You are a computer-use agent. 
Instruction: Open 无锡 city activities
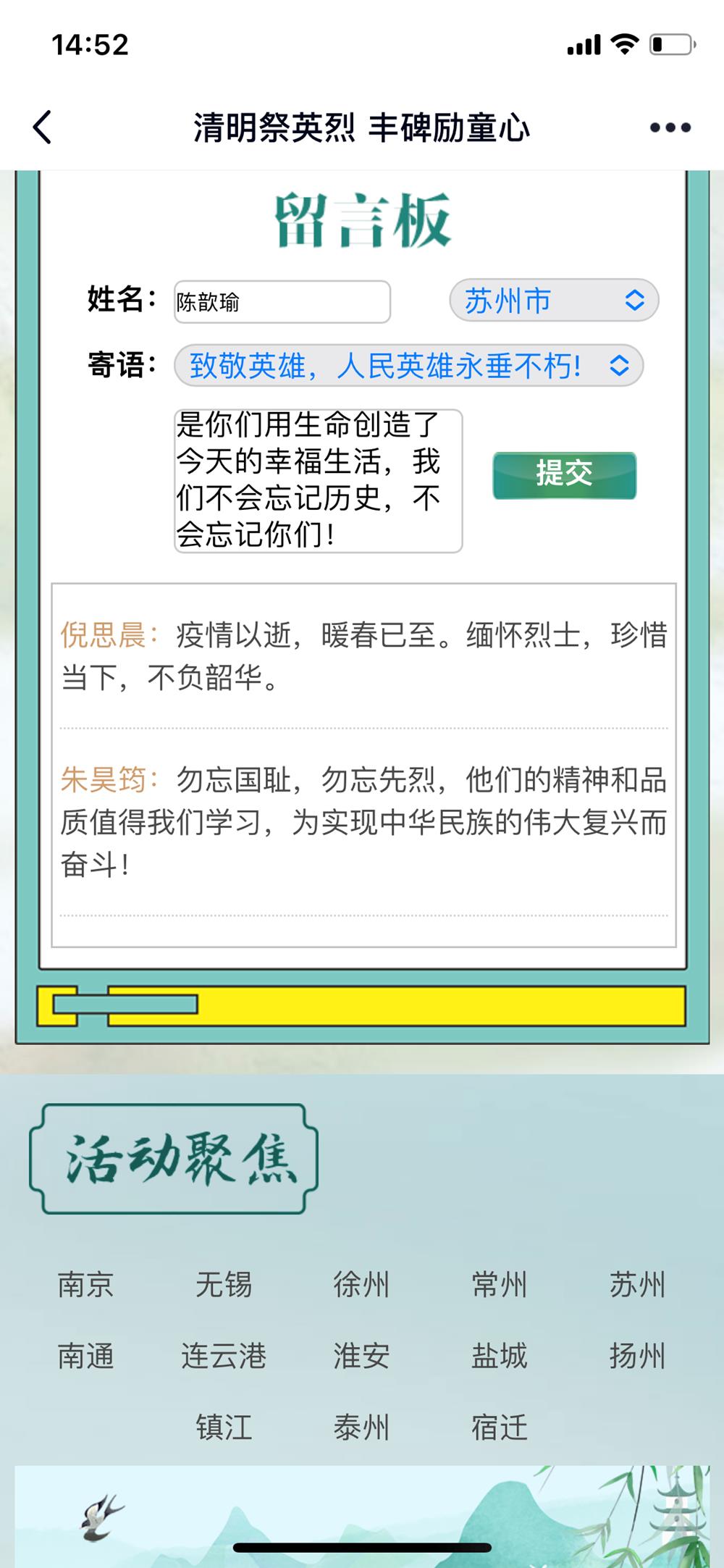[224, 1284]
